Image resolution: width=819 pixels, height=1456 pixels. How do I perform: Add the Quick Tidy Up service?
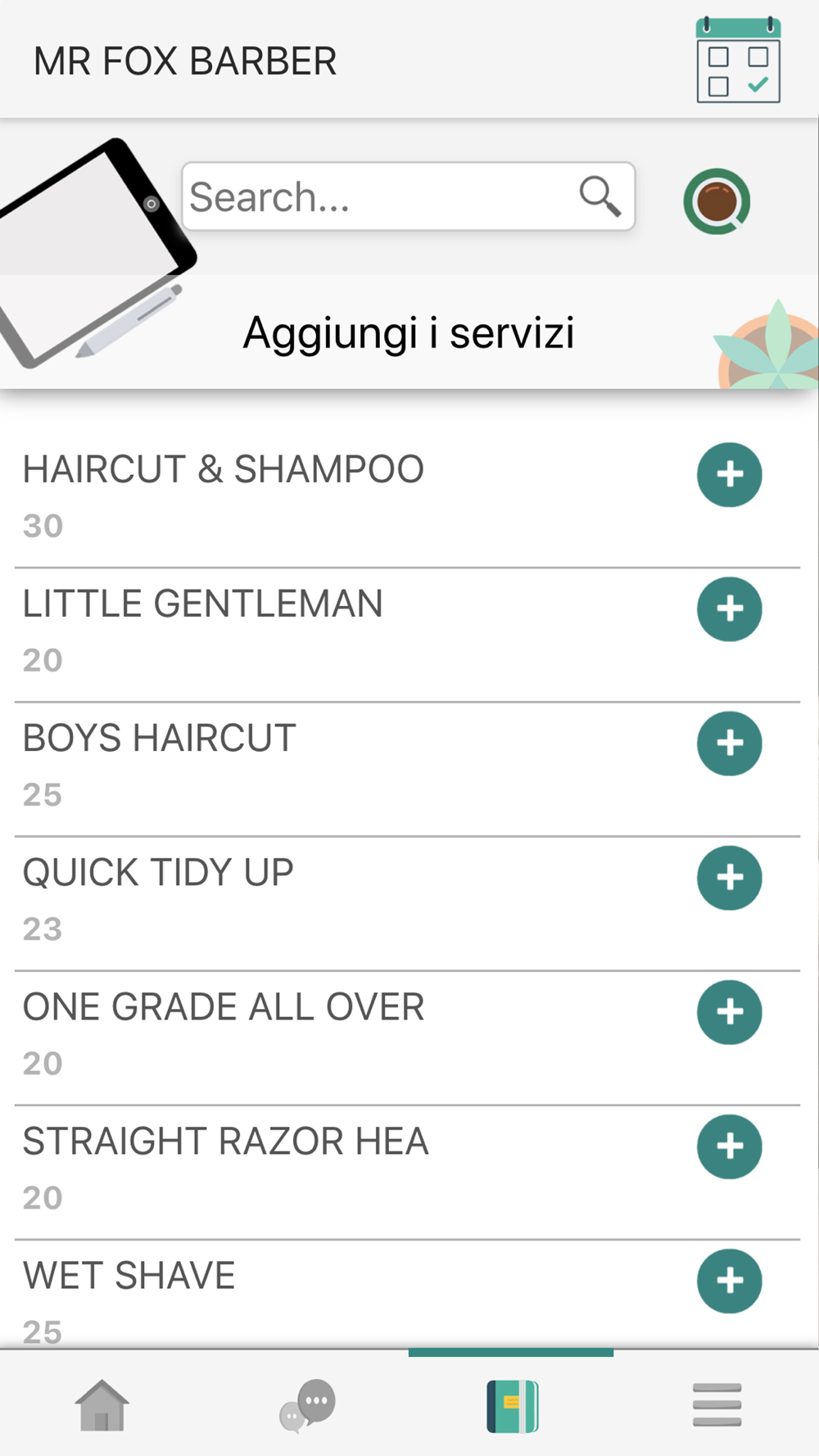coord(730,878)
